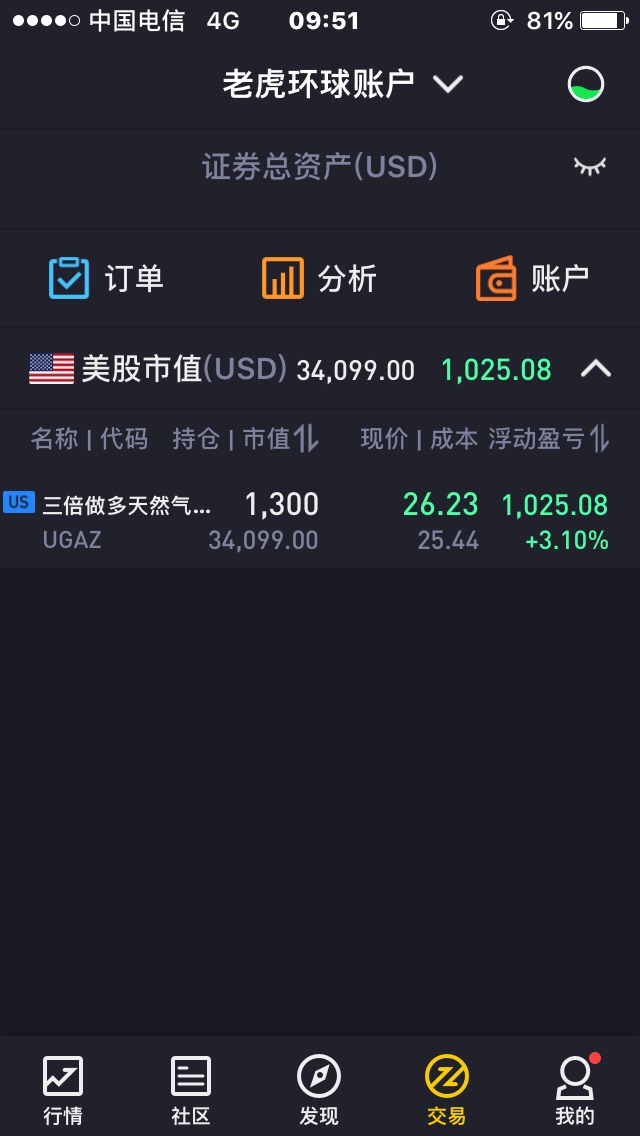Switch to the 行情 tab
The height and width of the screenshot is (1136, 640).
pyautogui.click(x=63, y=1089)
